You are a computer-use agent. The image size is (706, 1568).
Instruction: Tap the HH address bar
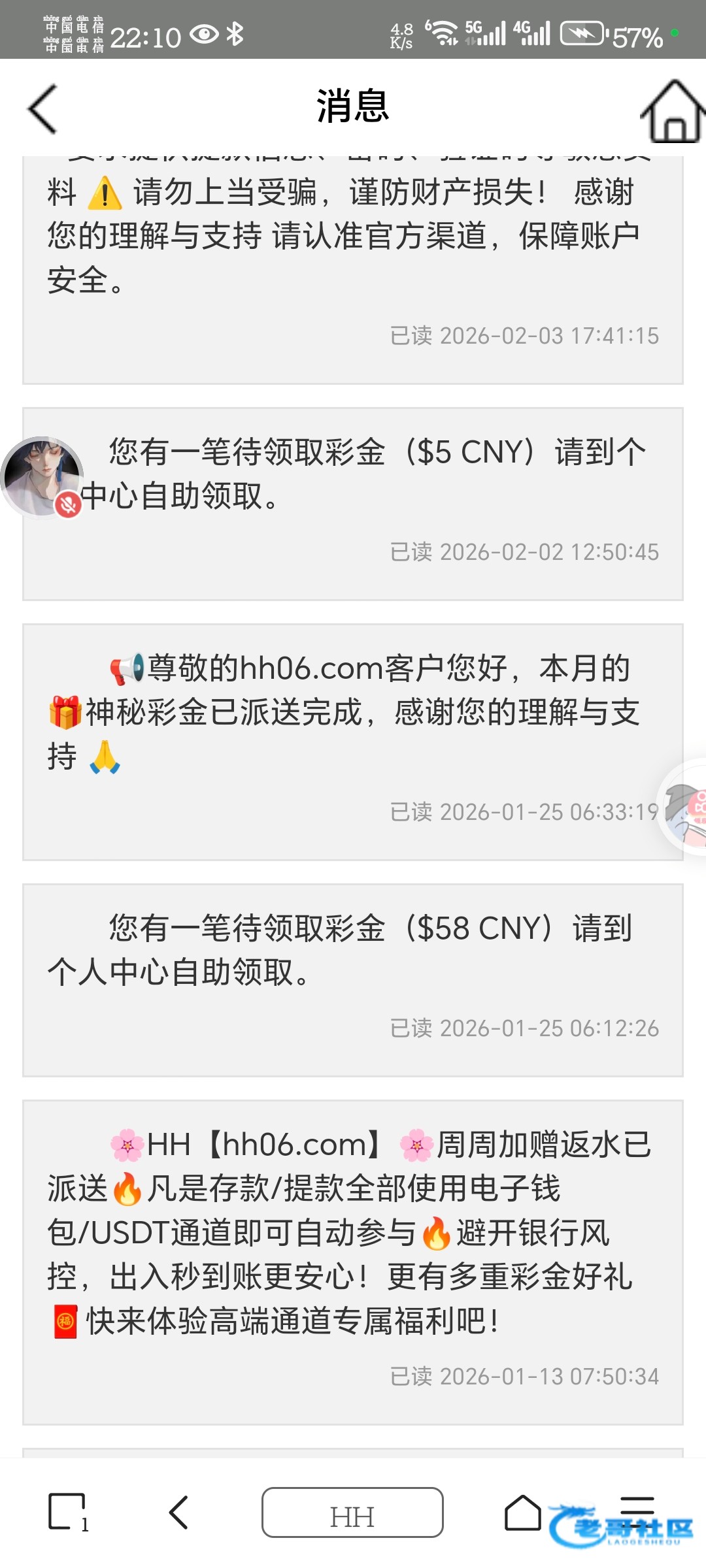click(x=352, y=1512)
